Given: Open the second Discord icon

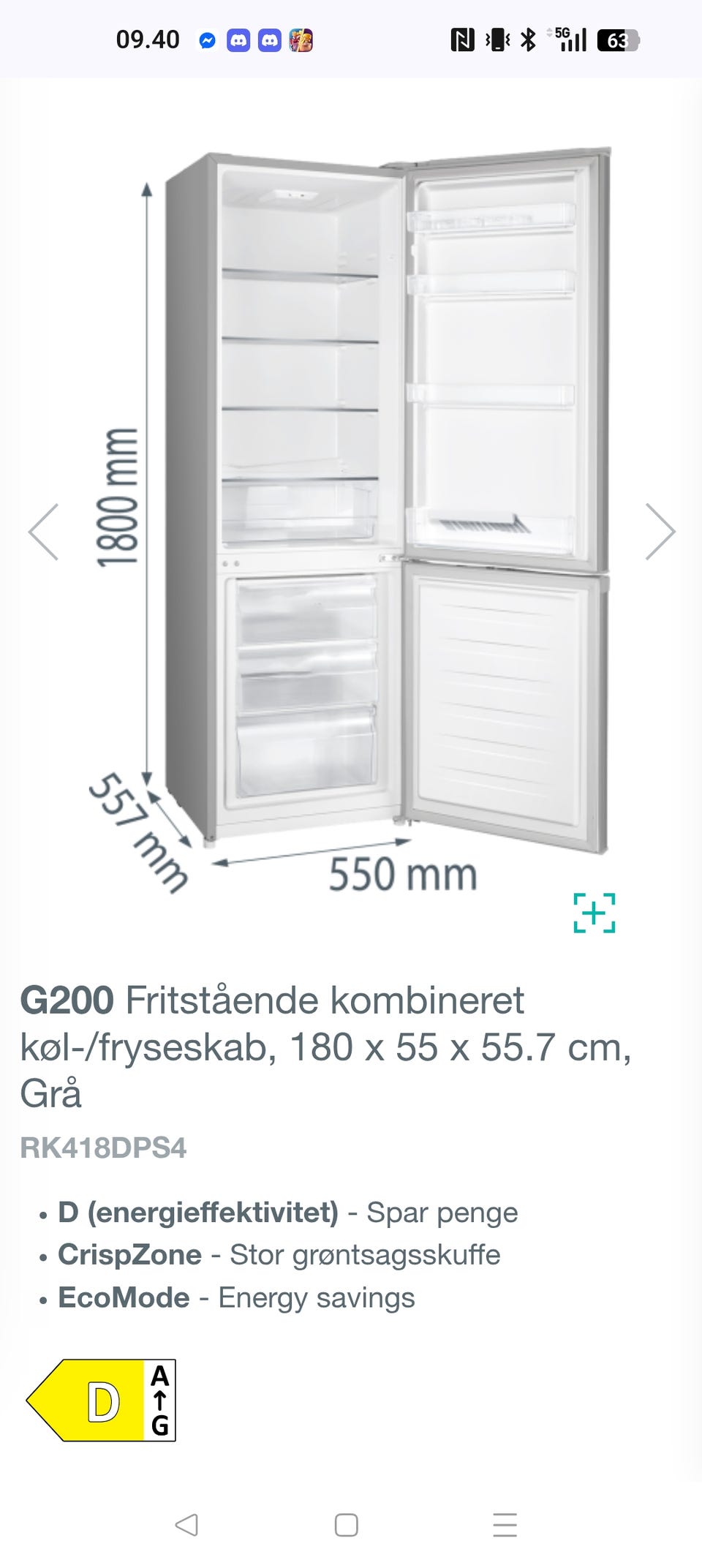Looking at the screenshot, I should (x=271, y=41).
